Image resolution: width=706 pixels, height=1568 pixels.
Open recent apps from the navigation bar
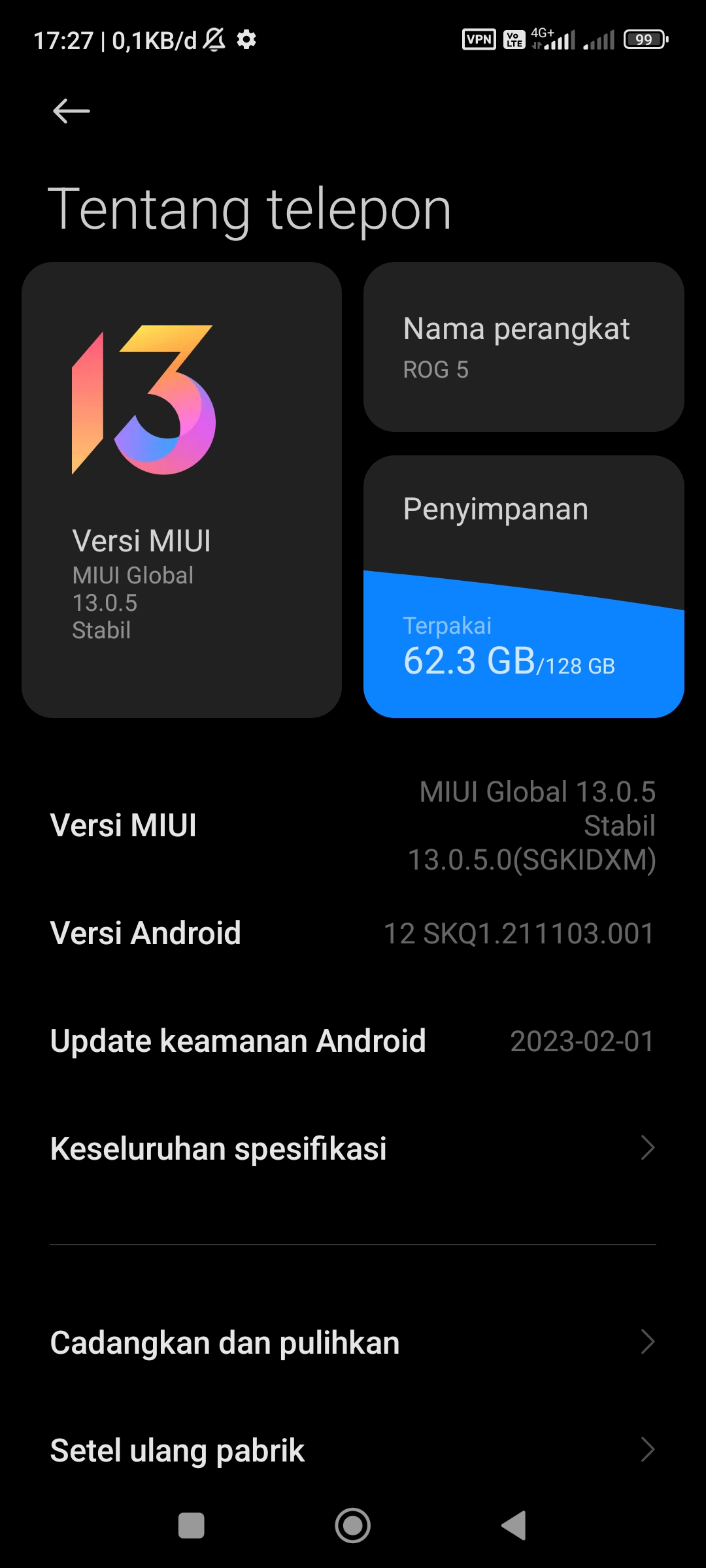coord(192,1526)
